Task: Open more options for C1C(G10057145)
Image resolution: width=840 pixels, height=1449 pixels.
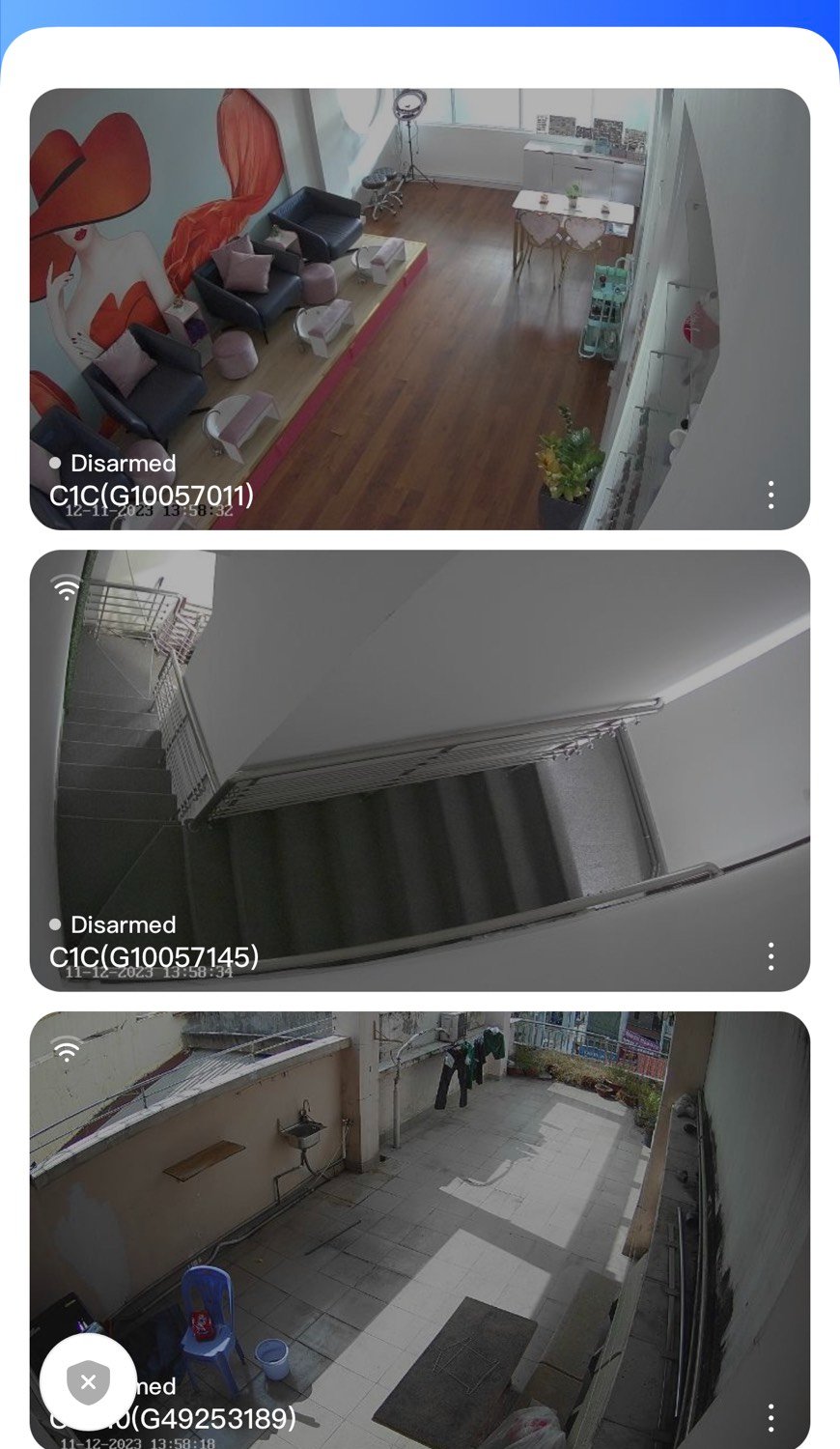Action: 770,956
